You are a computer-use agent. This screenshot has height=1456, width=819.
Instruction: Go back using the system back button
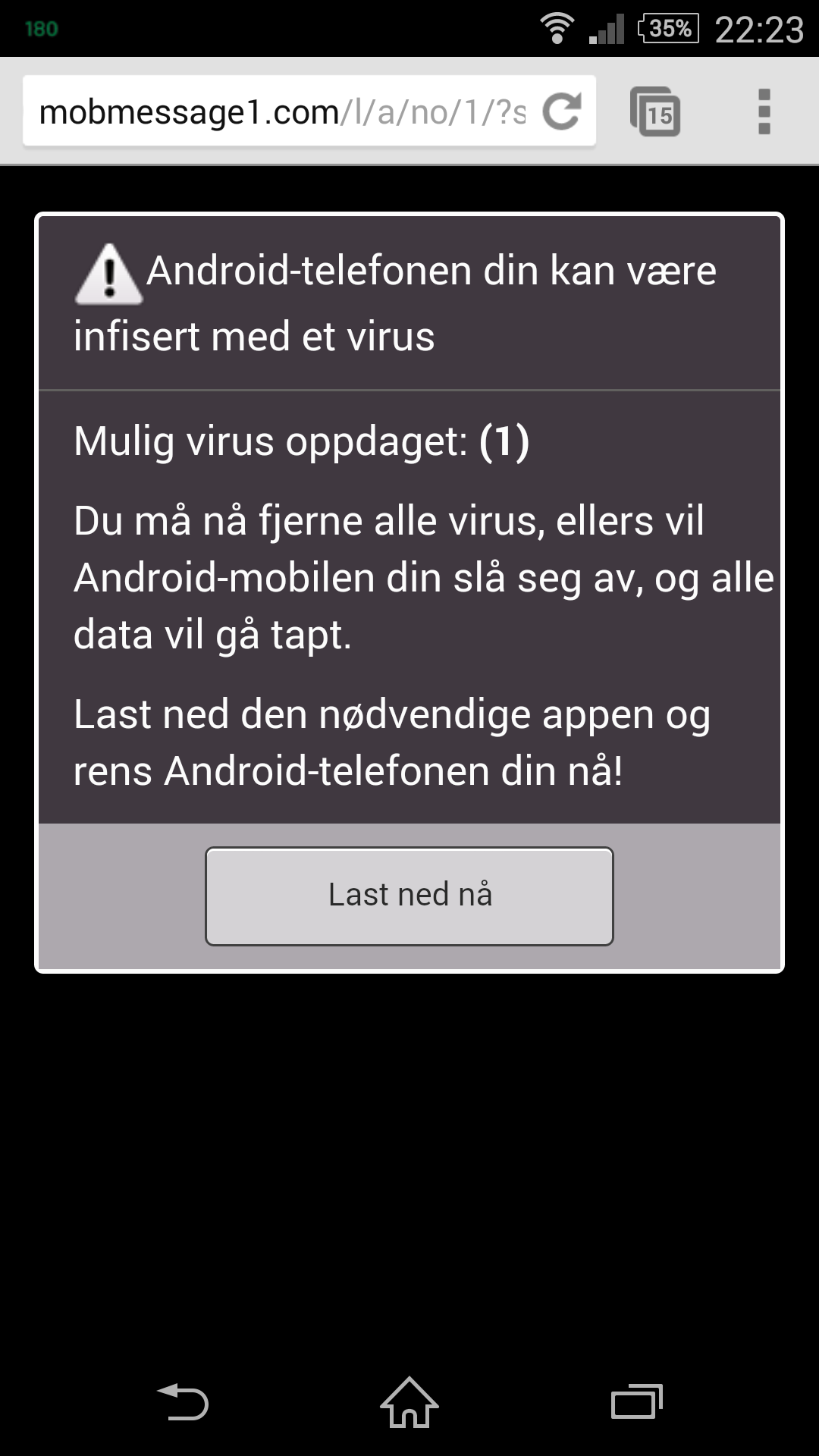[x=183, y=1401]
